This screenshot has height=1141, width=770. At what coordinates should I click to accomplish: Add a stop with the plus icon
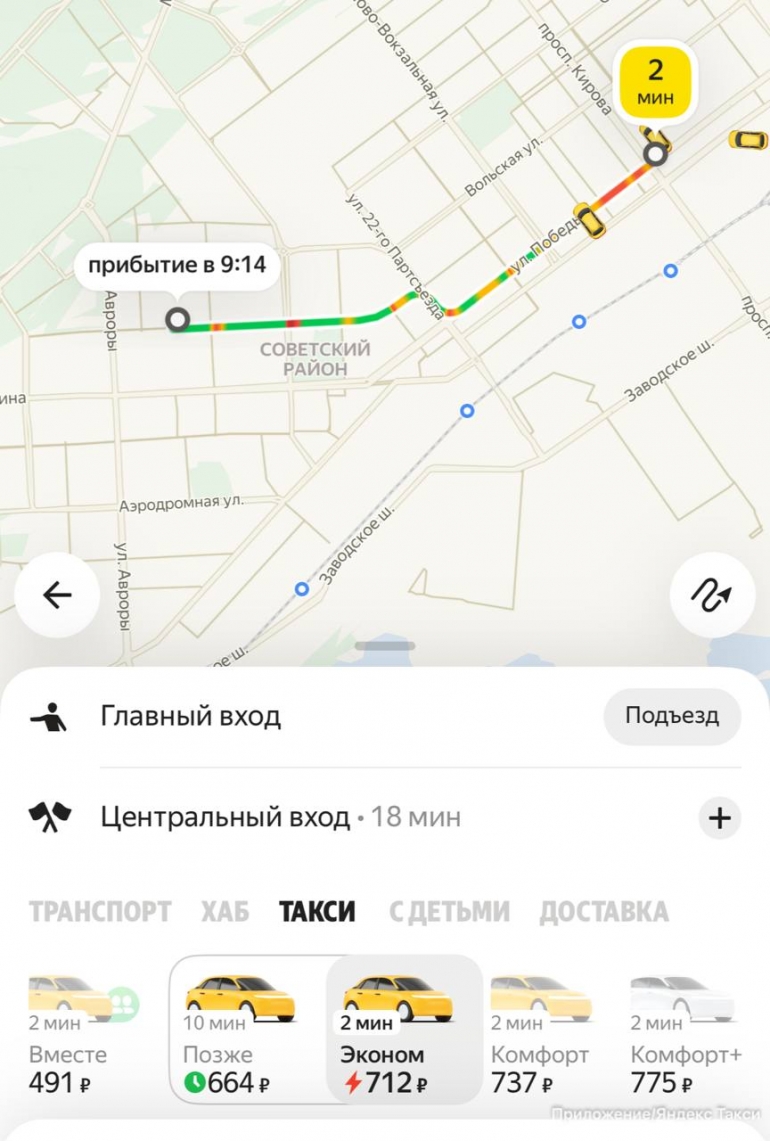(719, 818)
